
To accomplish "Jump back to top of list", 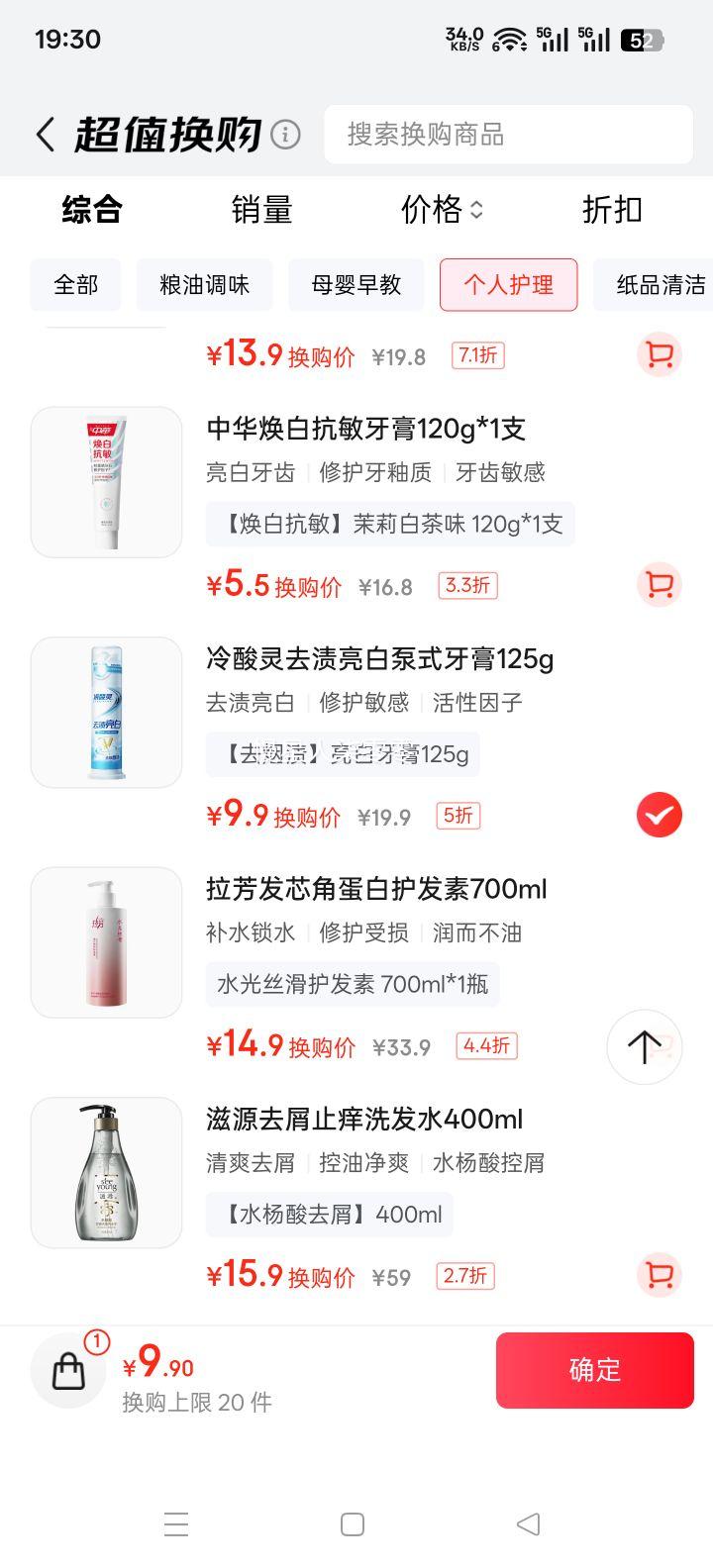I will [x=644, y=1046].
